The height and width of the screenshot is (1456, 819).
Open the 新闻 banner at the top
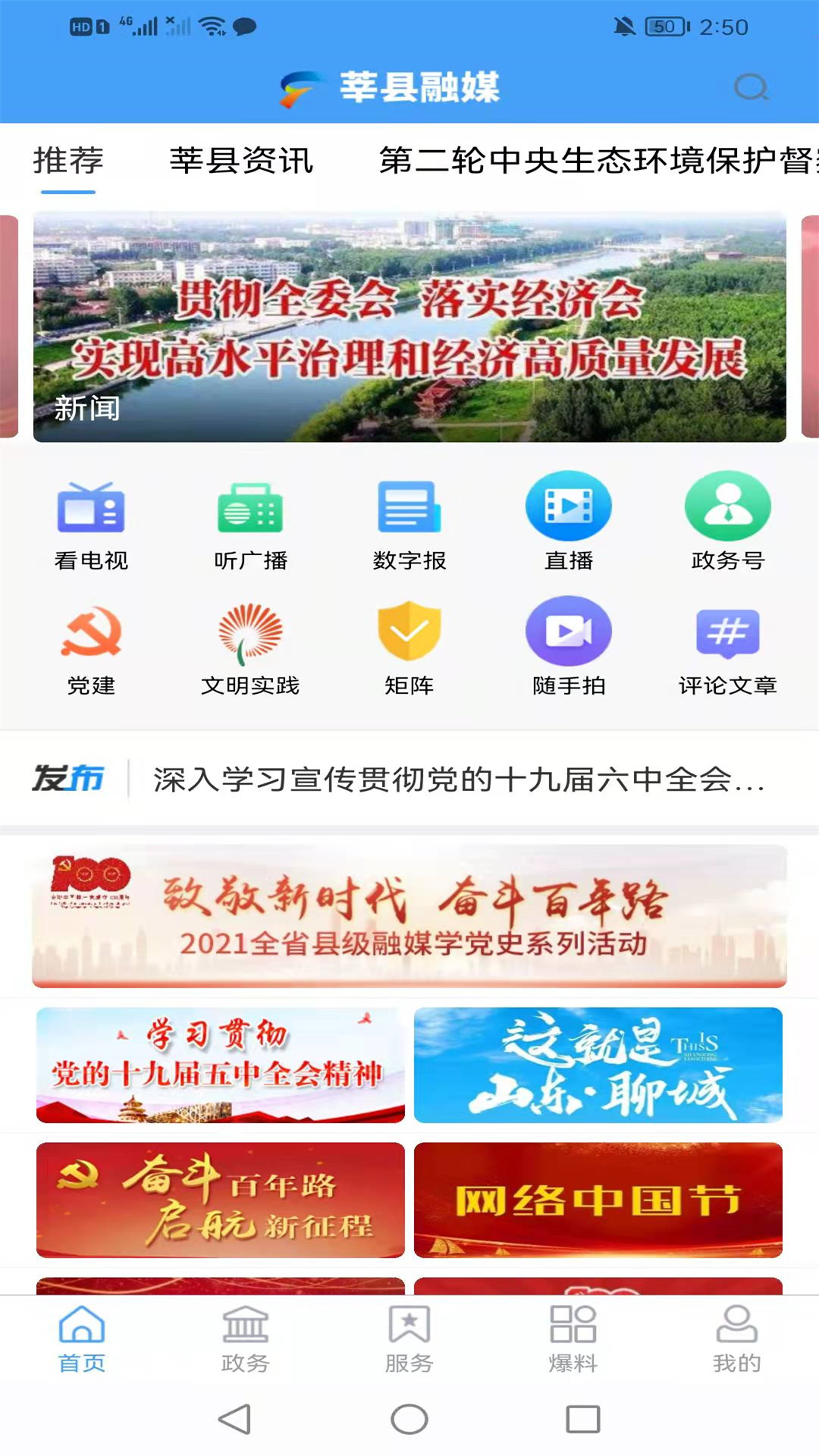click(x=409, y=328)
